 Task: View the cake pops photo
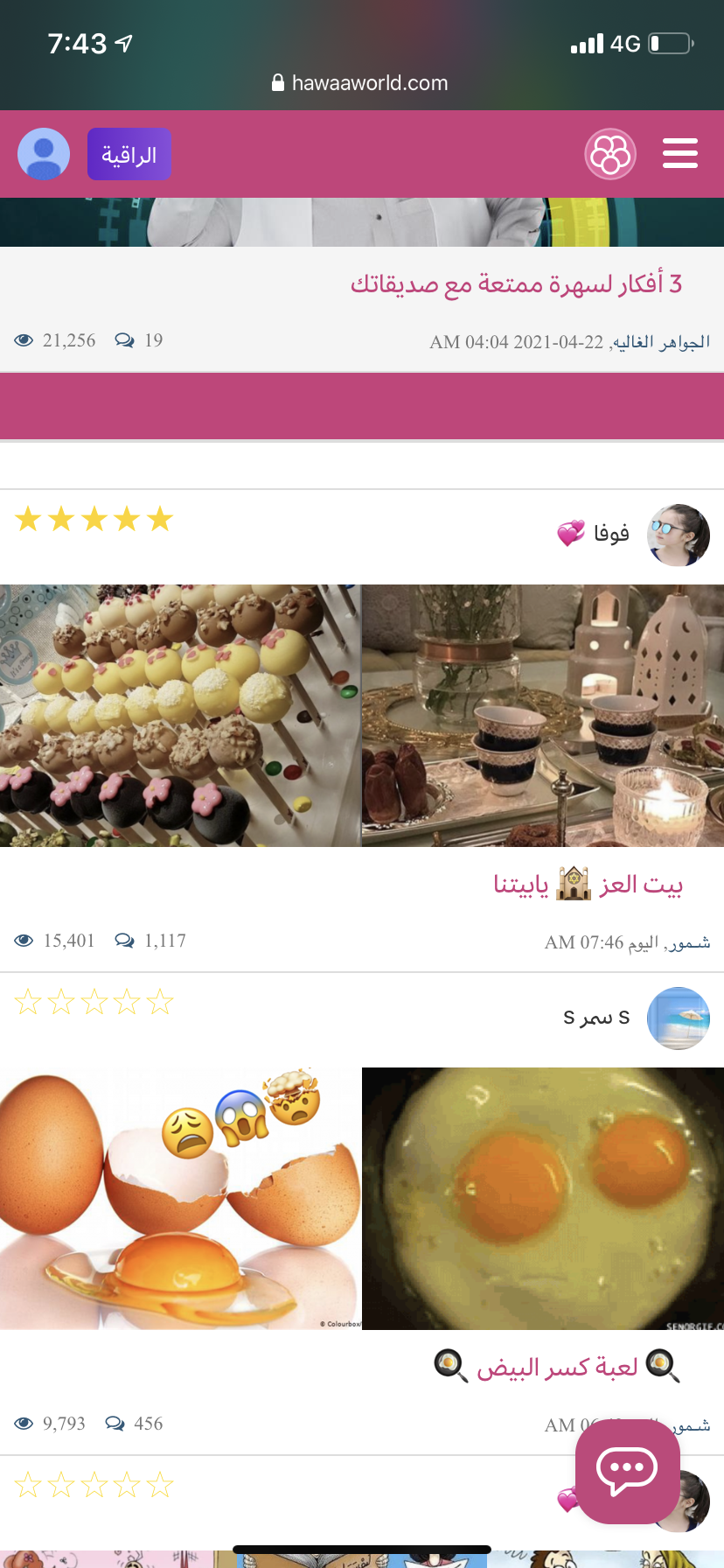[180, 715]
